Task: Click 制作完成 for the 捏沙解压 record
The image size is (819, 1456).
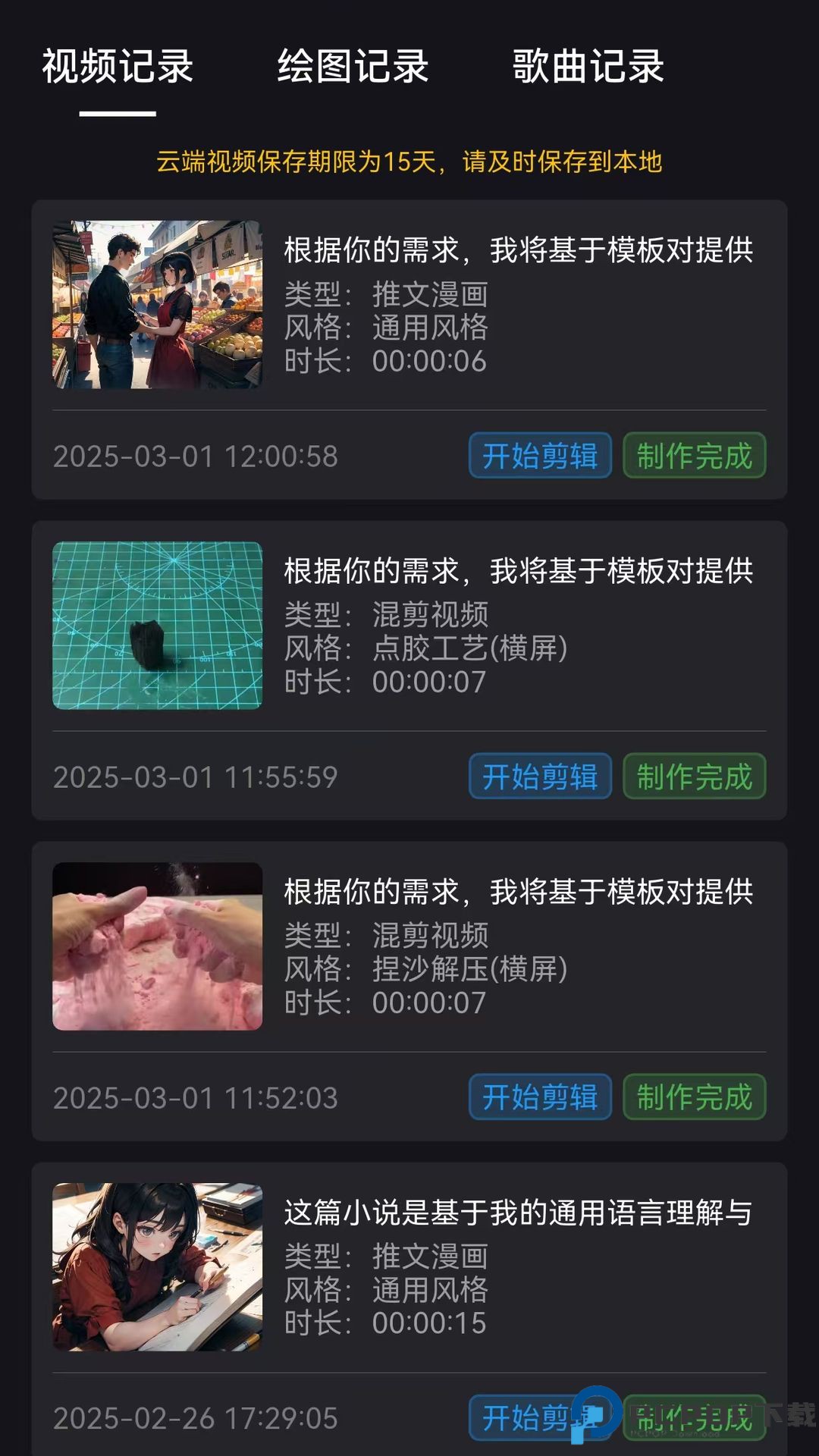Action: [x=695, y=1097]
